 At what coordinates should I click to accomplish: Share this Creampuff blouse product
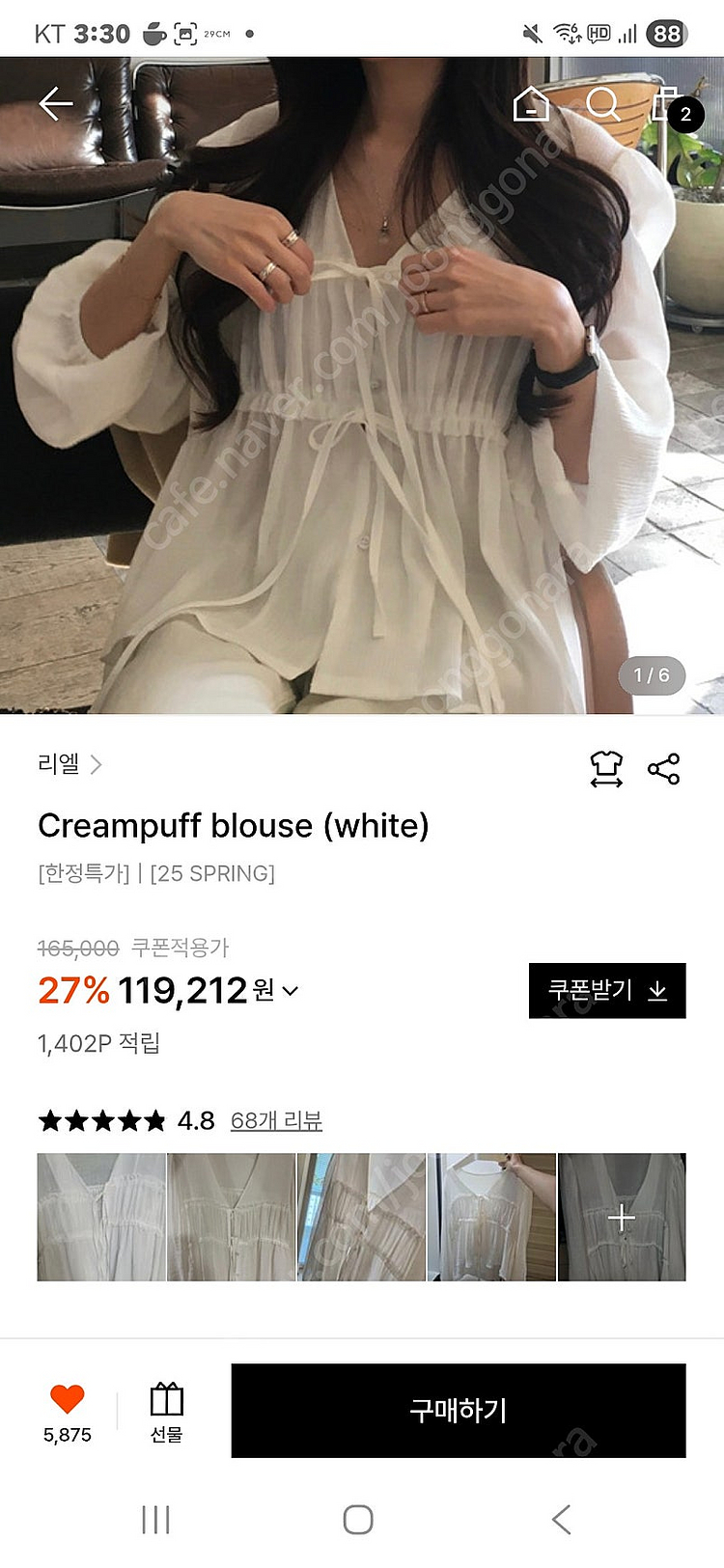pyautogui.click(x=664, y=769)
